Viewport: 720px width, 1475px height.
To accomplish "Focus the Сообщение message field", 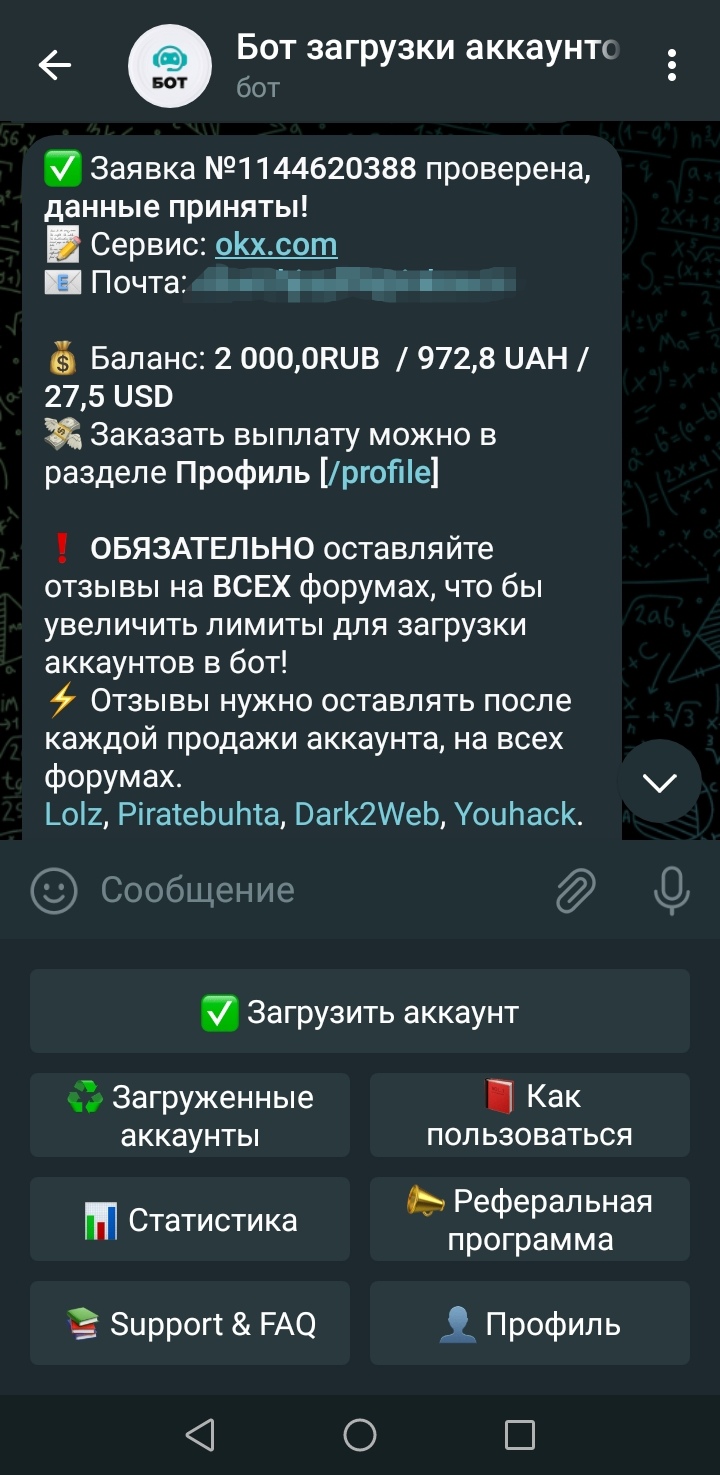I will click(300, 890).
